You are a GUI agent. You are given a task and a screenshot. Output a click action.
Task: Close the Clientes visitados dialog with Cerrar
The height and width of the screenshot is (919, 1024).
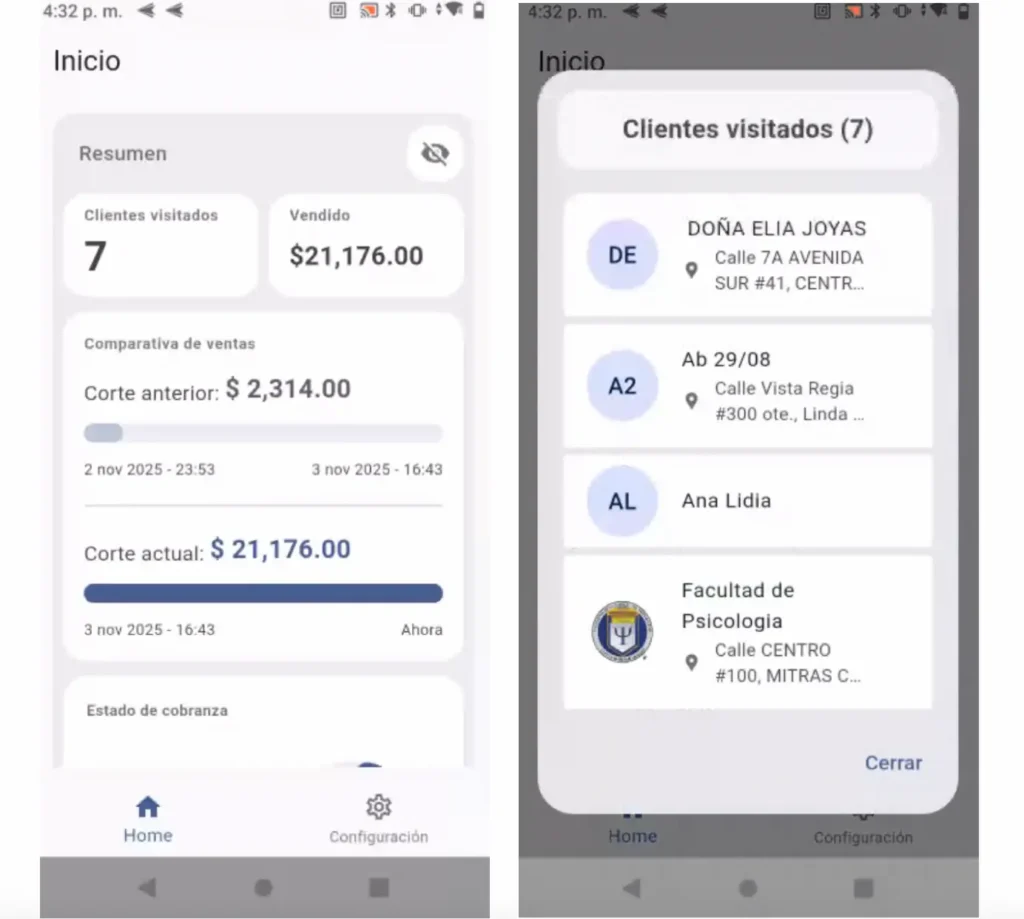(893, 763)
